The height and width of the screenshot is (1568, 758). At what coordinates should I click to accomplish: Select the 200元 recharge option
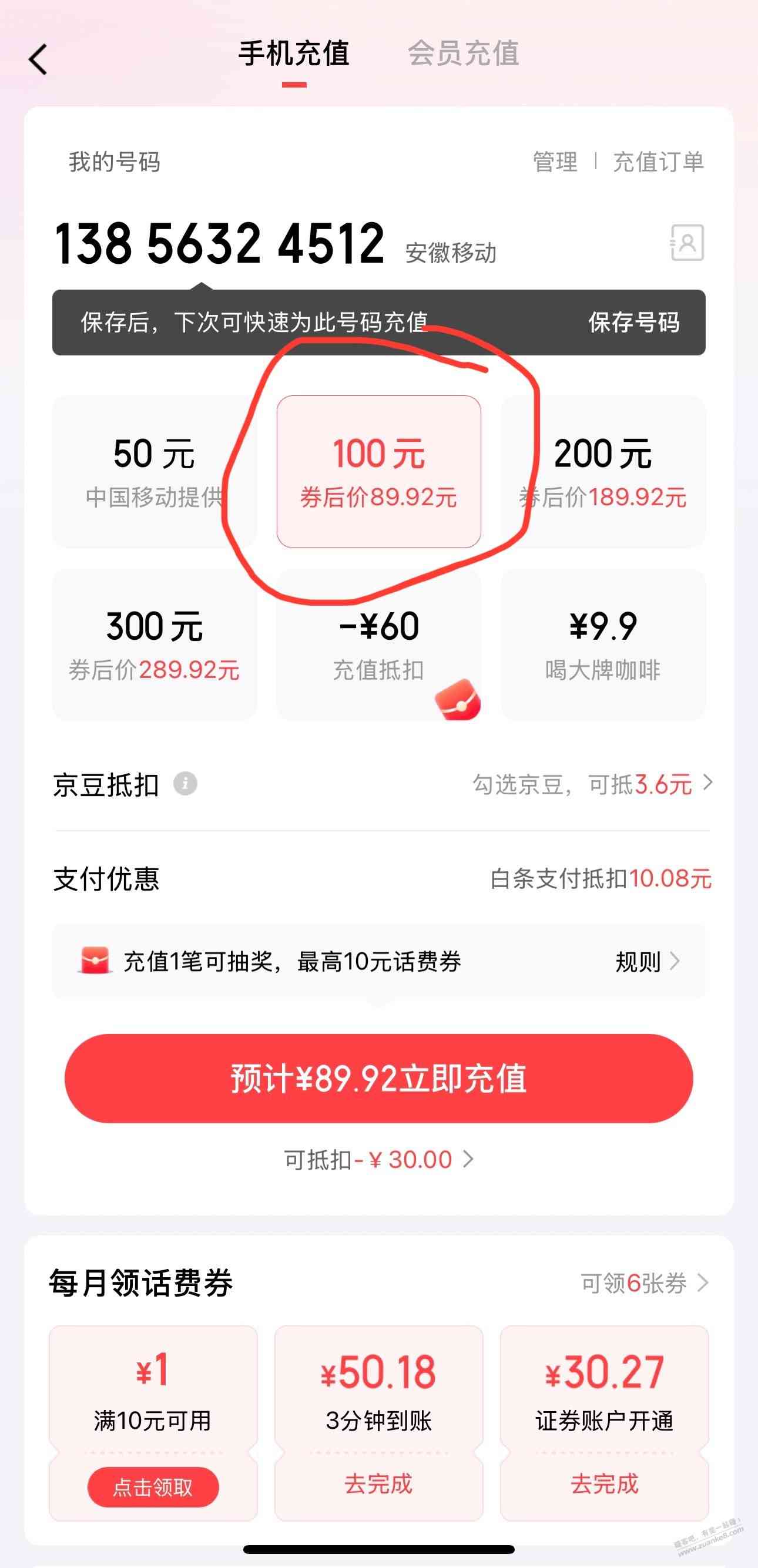coord(603,471)
